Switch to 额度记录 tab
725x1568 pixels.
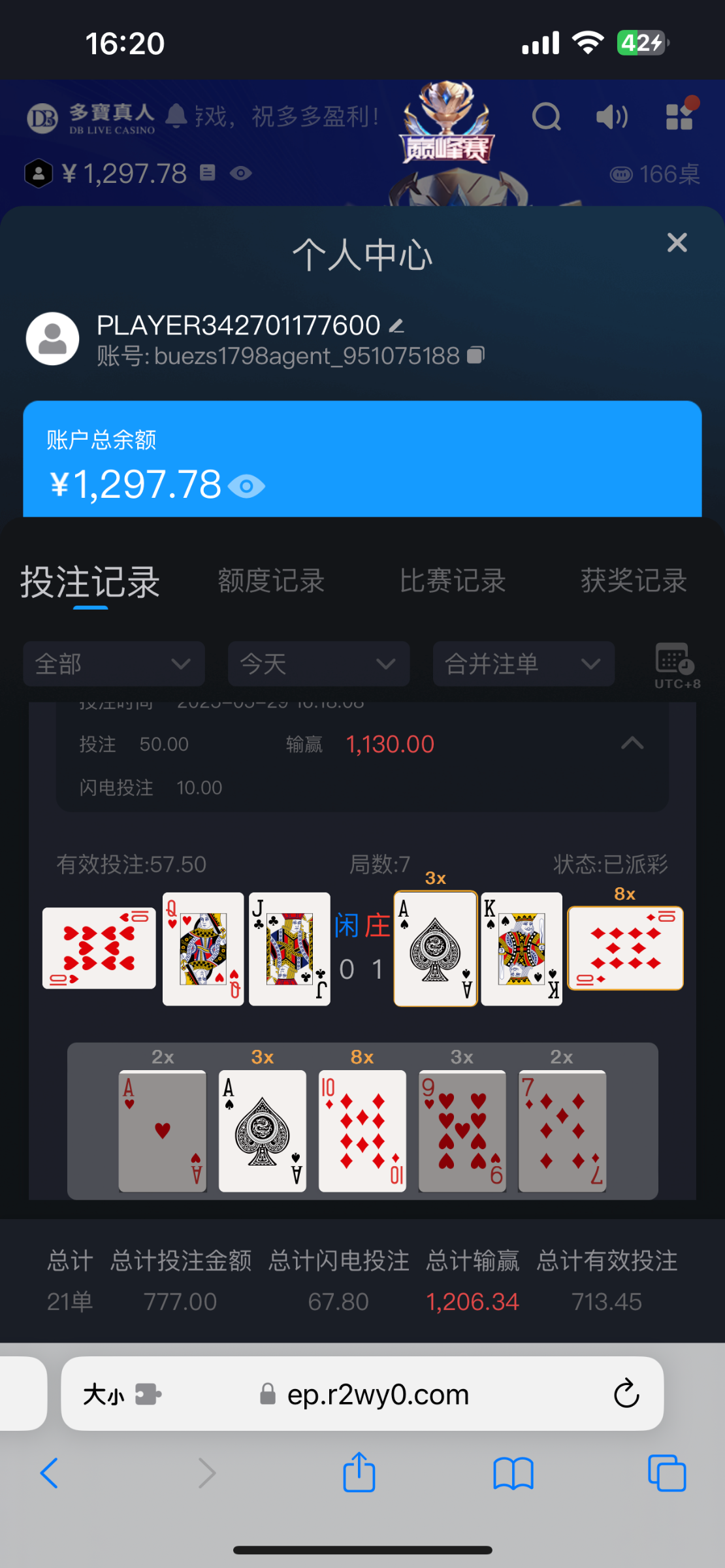(271, 580)
